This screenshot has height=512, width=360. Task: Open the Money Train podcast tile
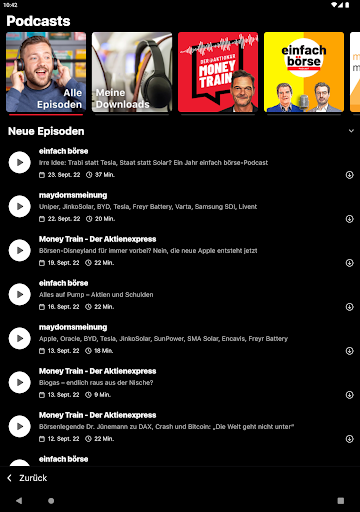[218, 72]
